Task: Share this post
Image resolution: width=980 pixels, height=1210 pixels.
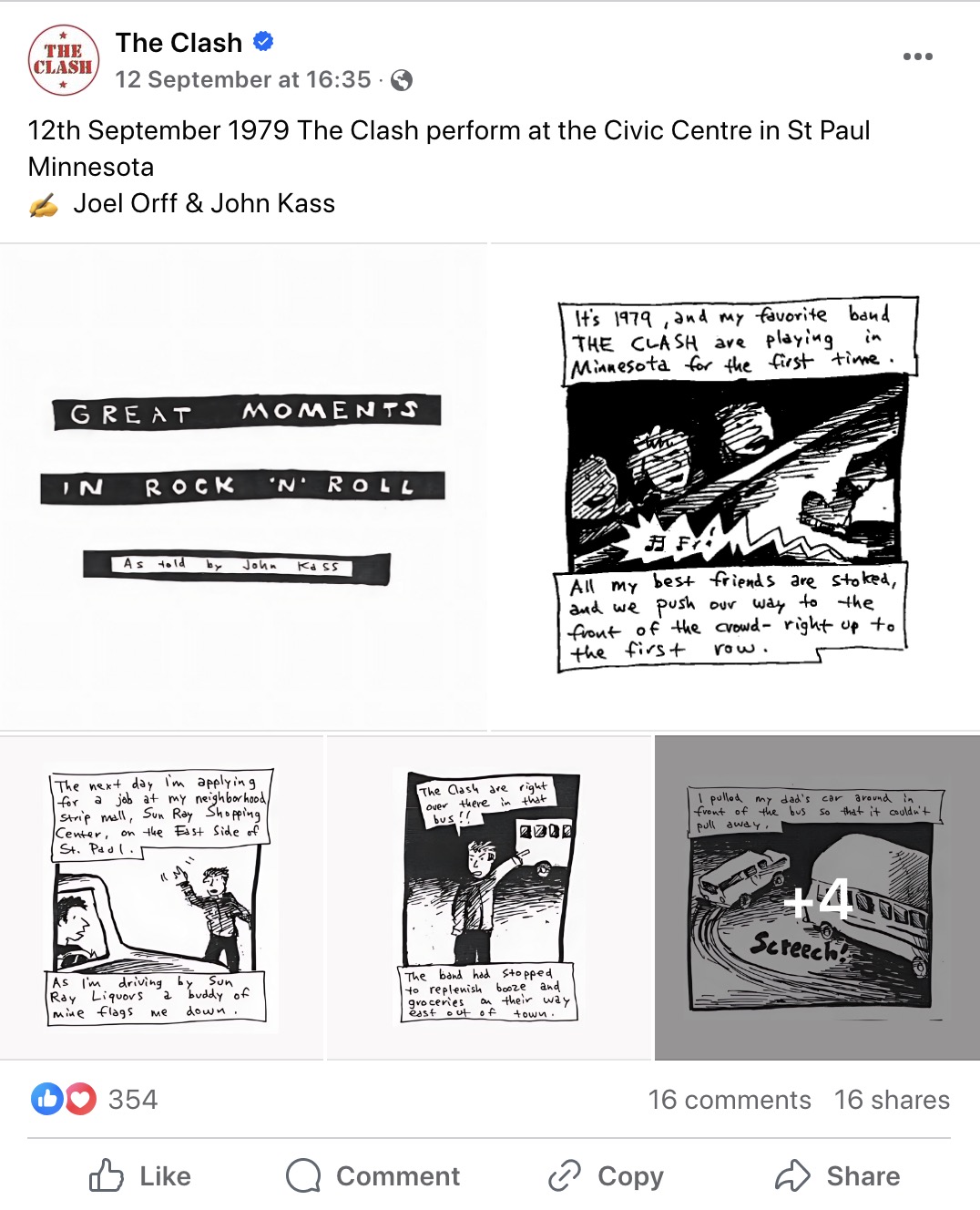Action: click(x=837, y=1176)
